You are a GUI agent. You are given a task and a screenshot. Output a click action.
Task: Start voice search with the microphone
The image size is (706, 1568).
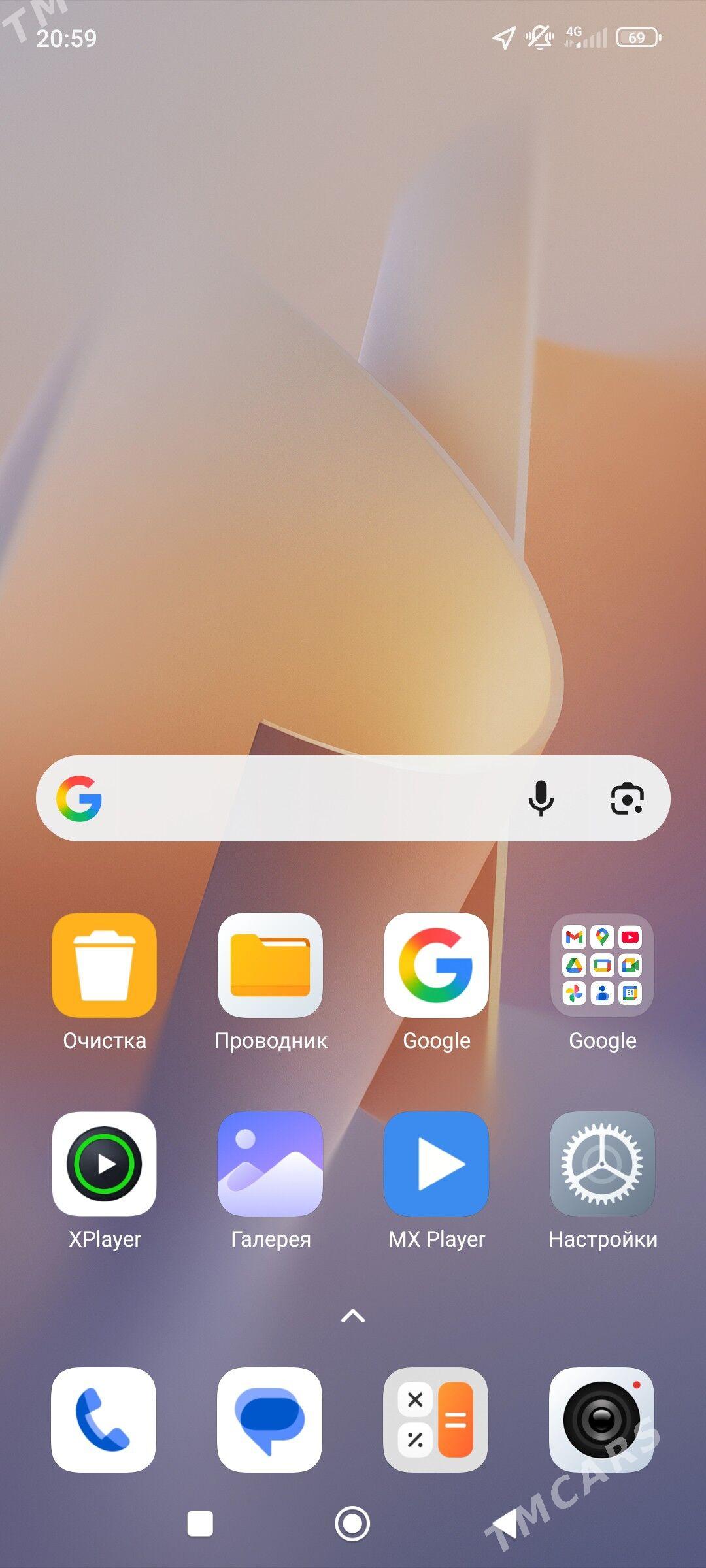pos(541,798)
